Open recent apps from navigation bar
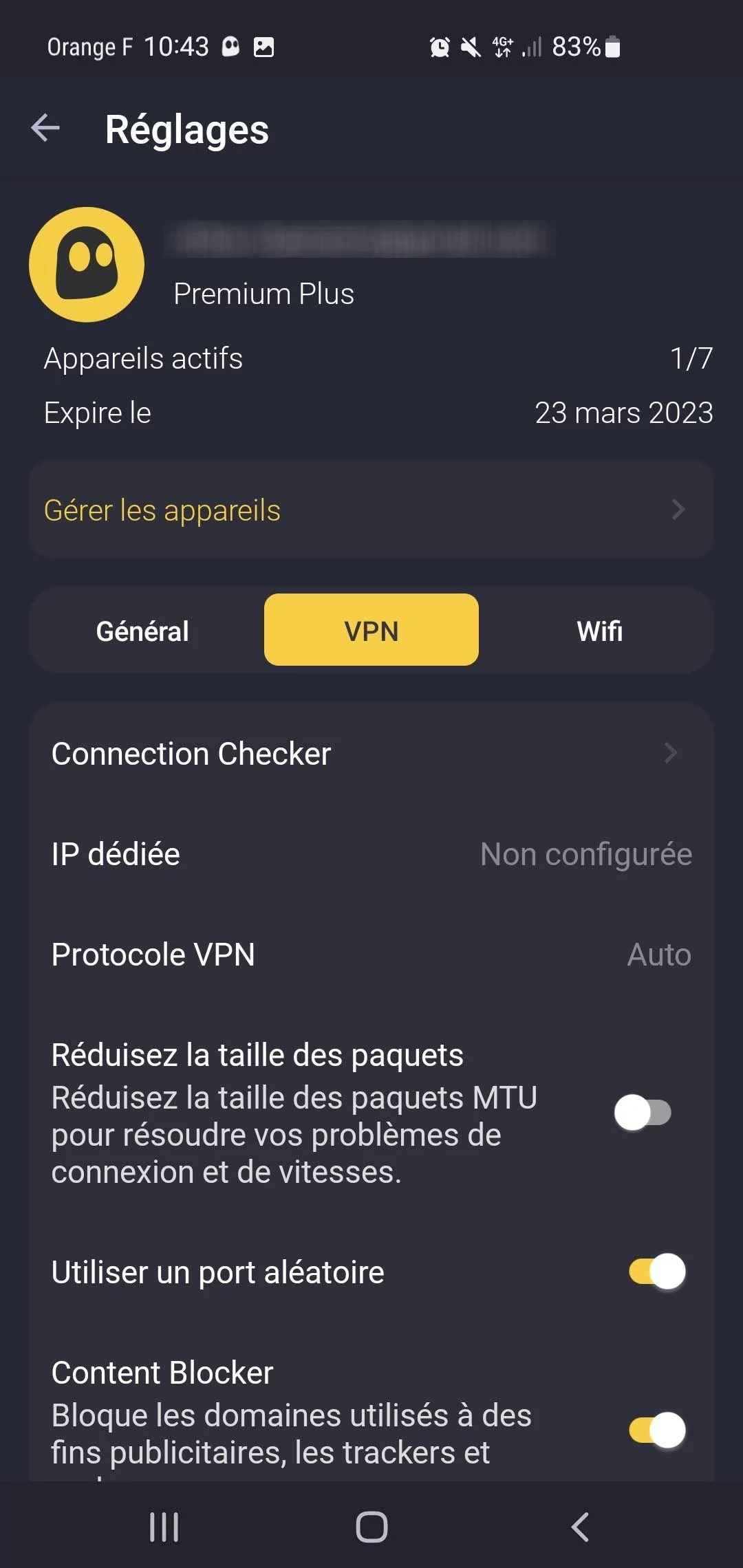The height and width of the screenshot is (1568, 743). 164,1527
